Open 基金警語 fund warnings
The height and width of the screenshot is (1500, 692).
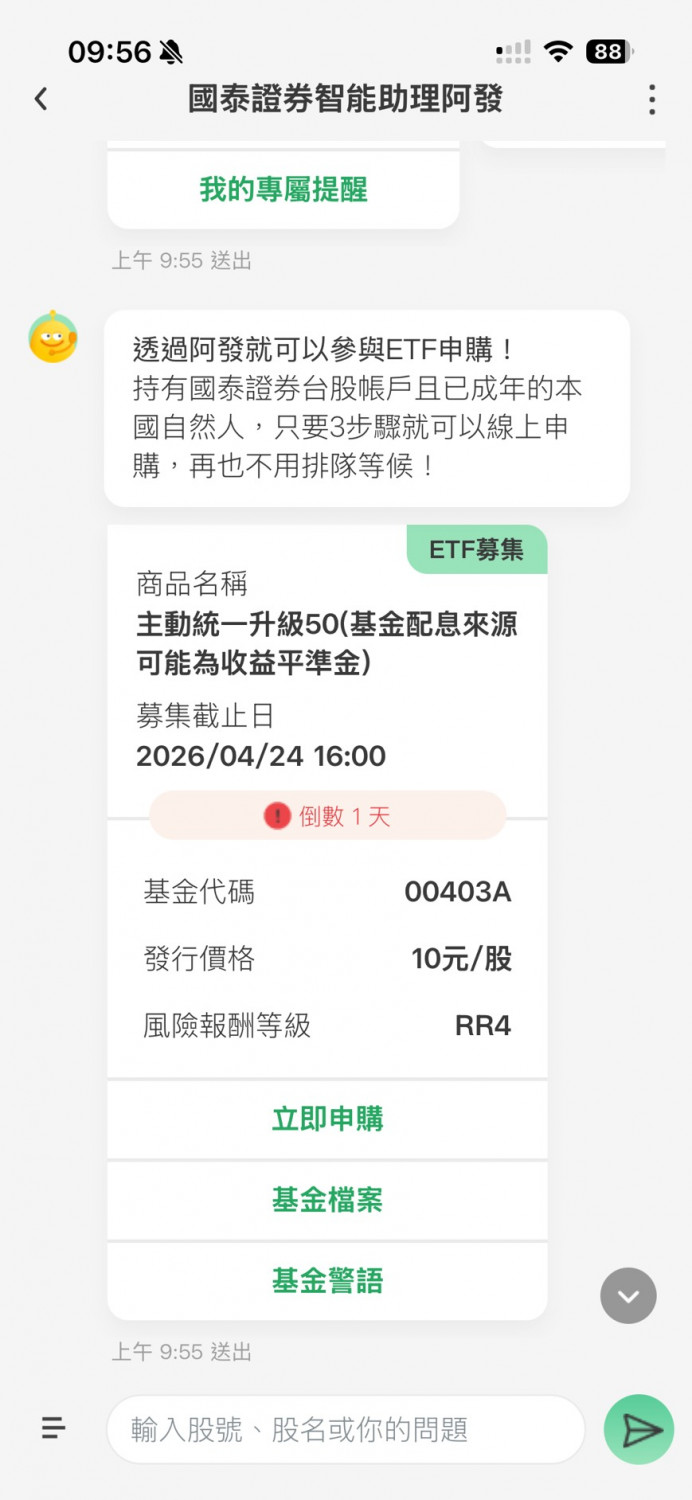[327, 1281]
